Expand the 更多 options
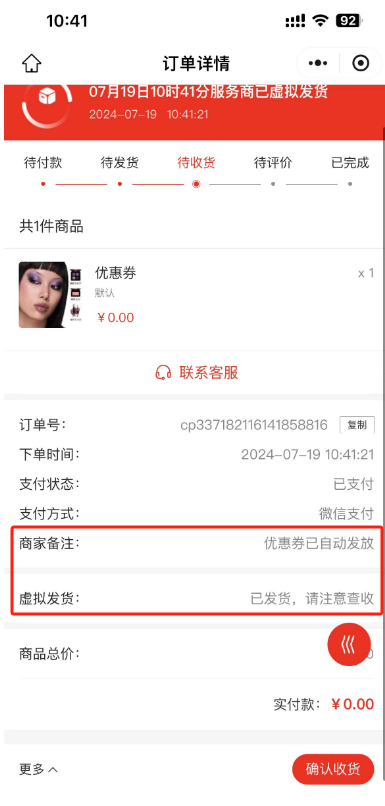This screenshot has height=806, width=385. pos(39,769)
